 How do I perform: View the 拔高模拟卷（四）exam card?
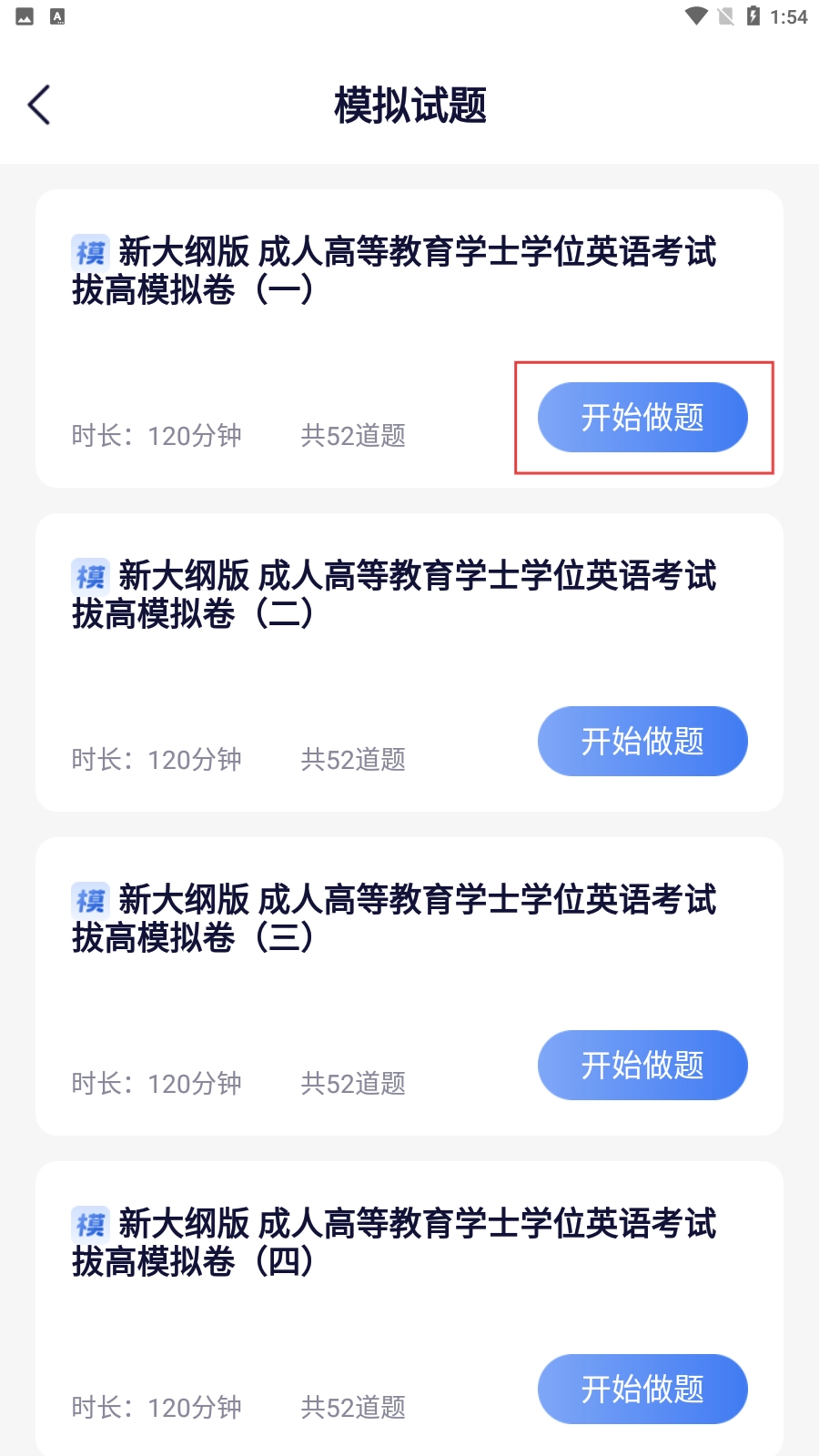tap(394, 1243)
